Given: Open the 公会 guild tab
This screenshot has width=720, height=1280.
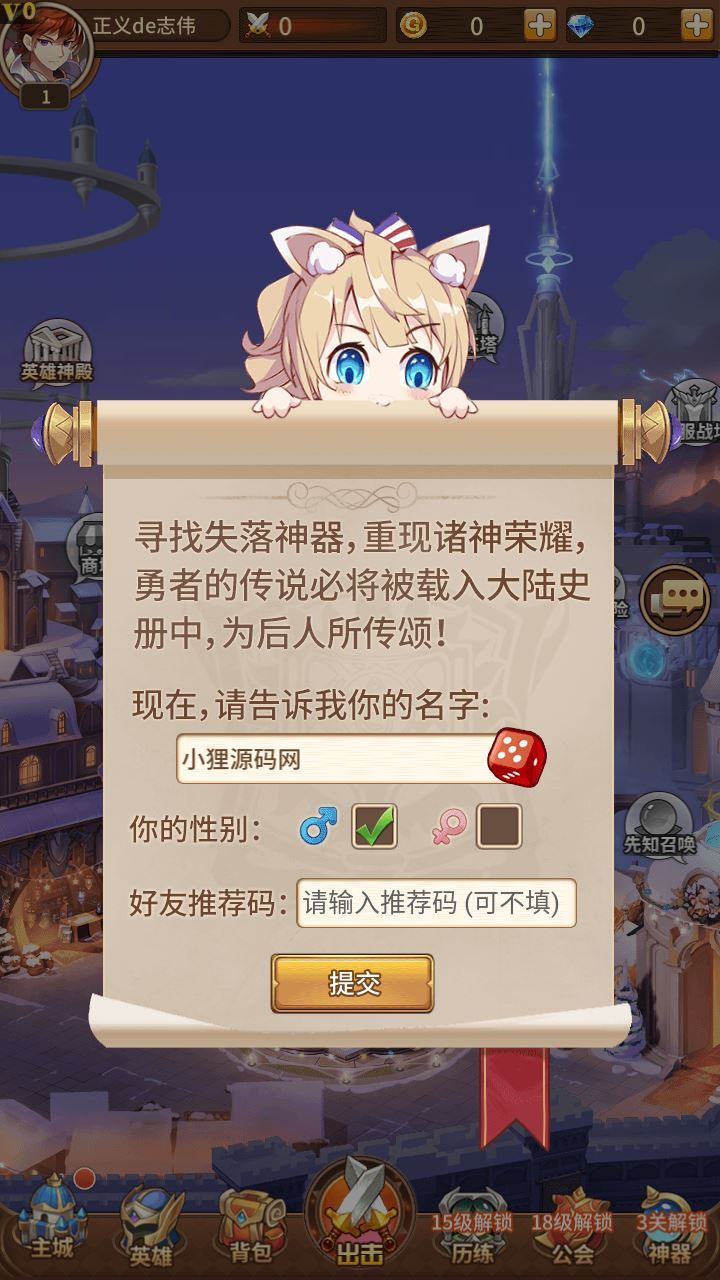Looking at the screenshot, I should pos(572,1225).
